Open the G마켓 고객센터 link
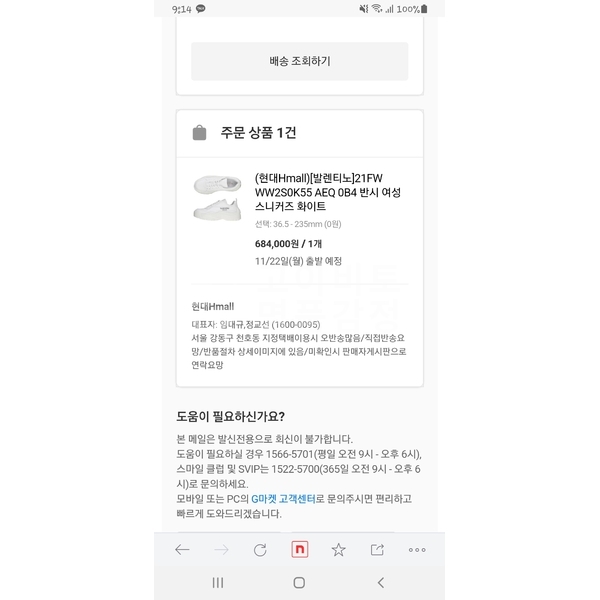 point(283,498)
